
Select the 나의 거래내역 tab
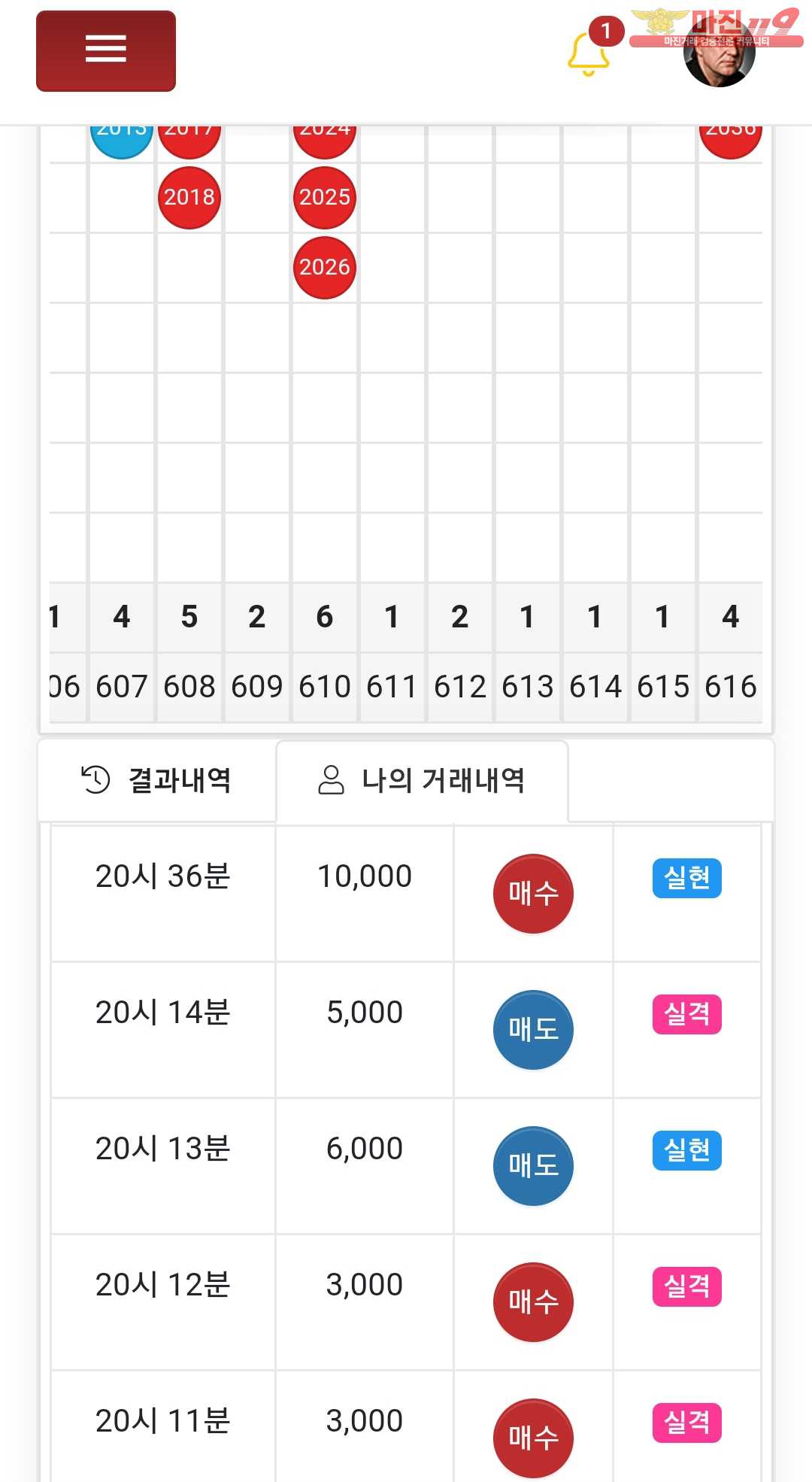(422, 780)
